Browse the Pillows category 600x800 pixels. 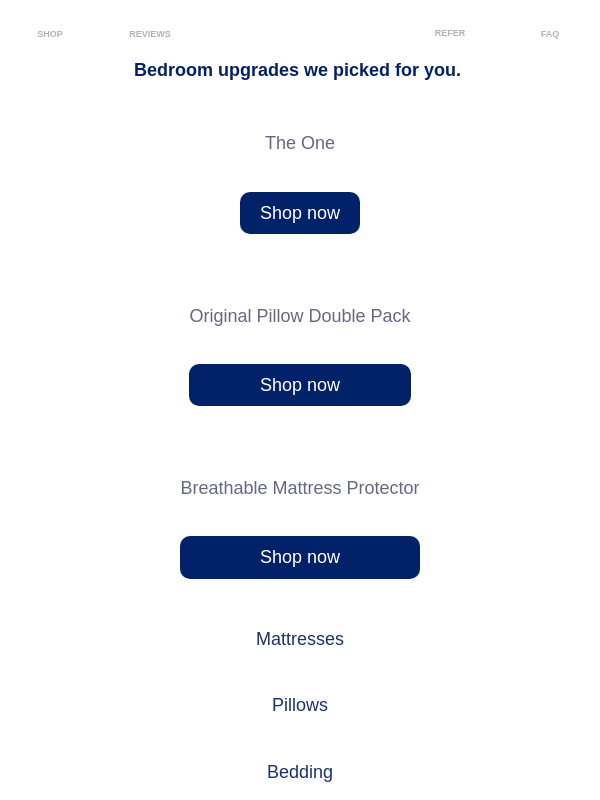coord(300,705)
